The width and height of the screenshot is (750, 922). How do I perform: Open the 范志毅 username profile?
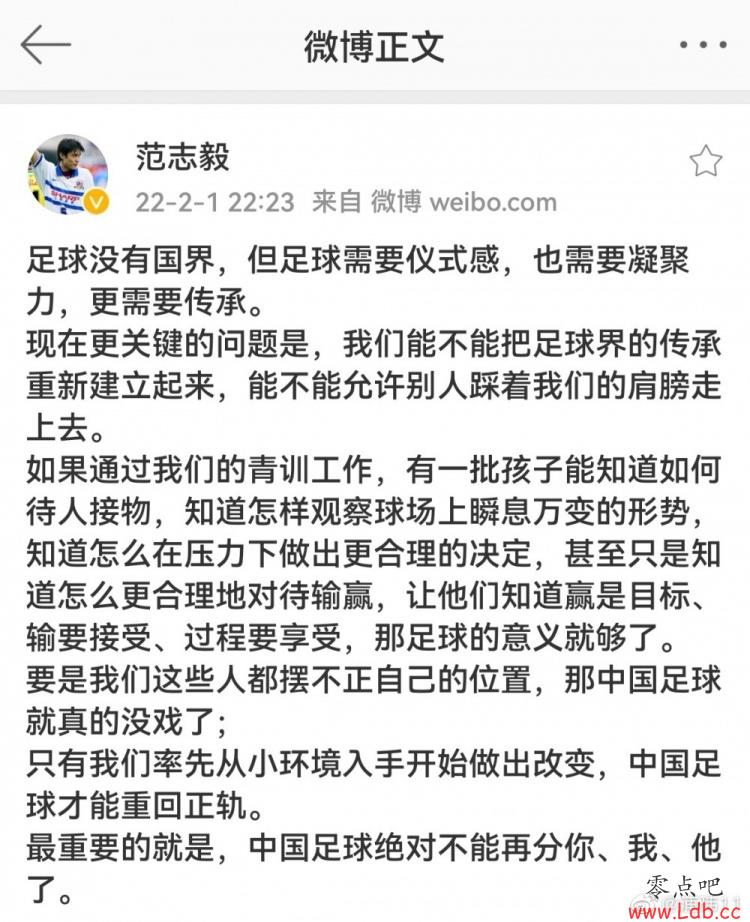182,157
